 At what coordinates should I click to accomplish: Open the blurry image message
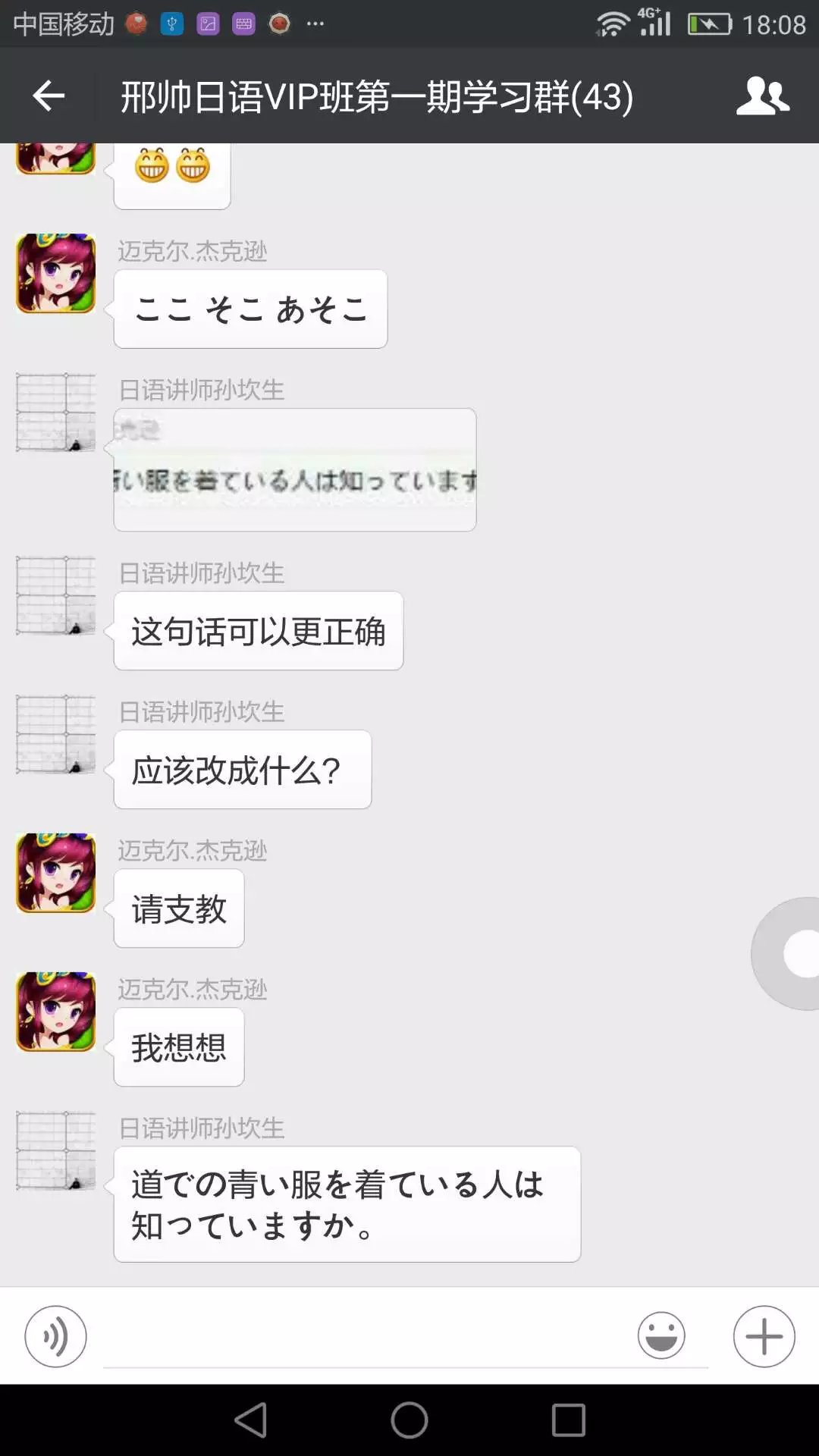(x=294, y=469)
